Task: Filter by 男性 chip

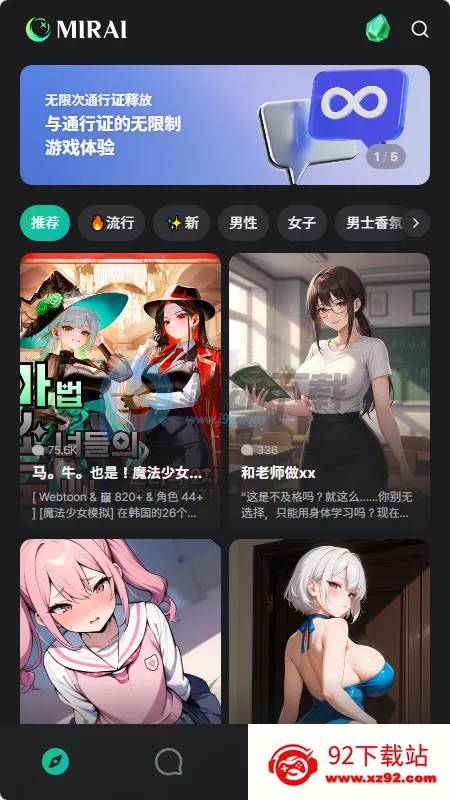Action: point(243,223)
